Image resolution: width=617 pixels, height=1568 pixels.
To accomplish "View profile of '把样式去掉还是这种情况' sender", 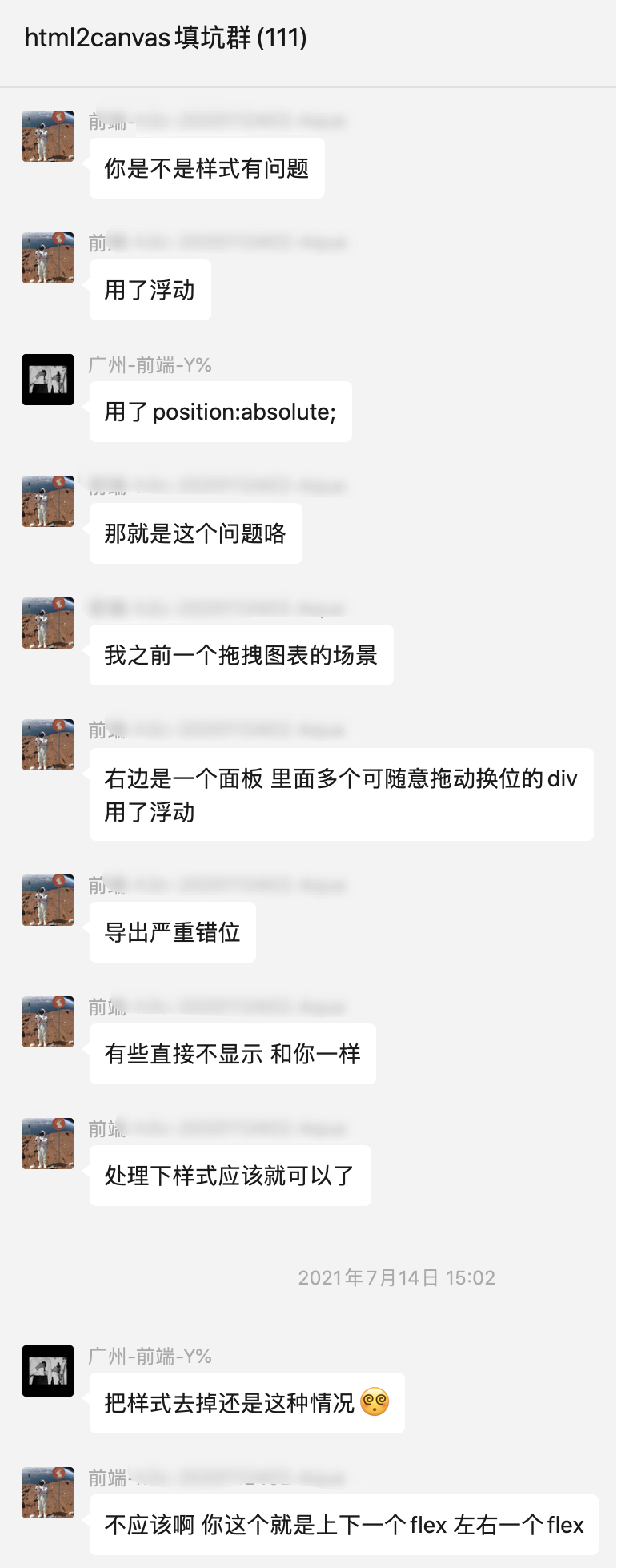I will pos(48,1371).
